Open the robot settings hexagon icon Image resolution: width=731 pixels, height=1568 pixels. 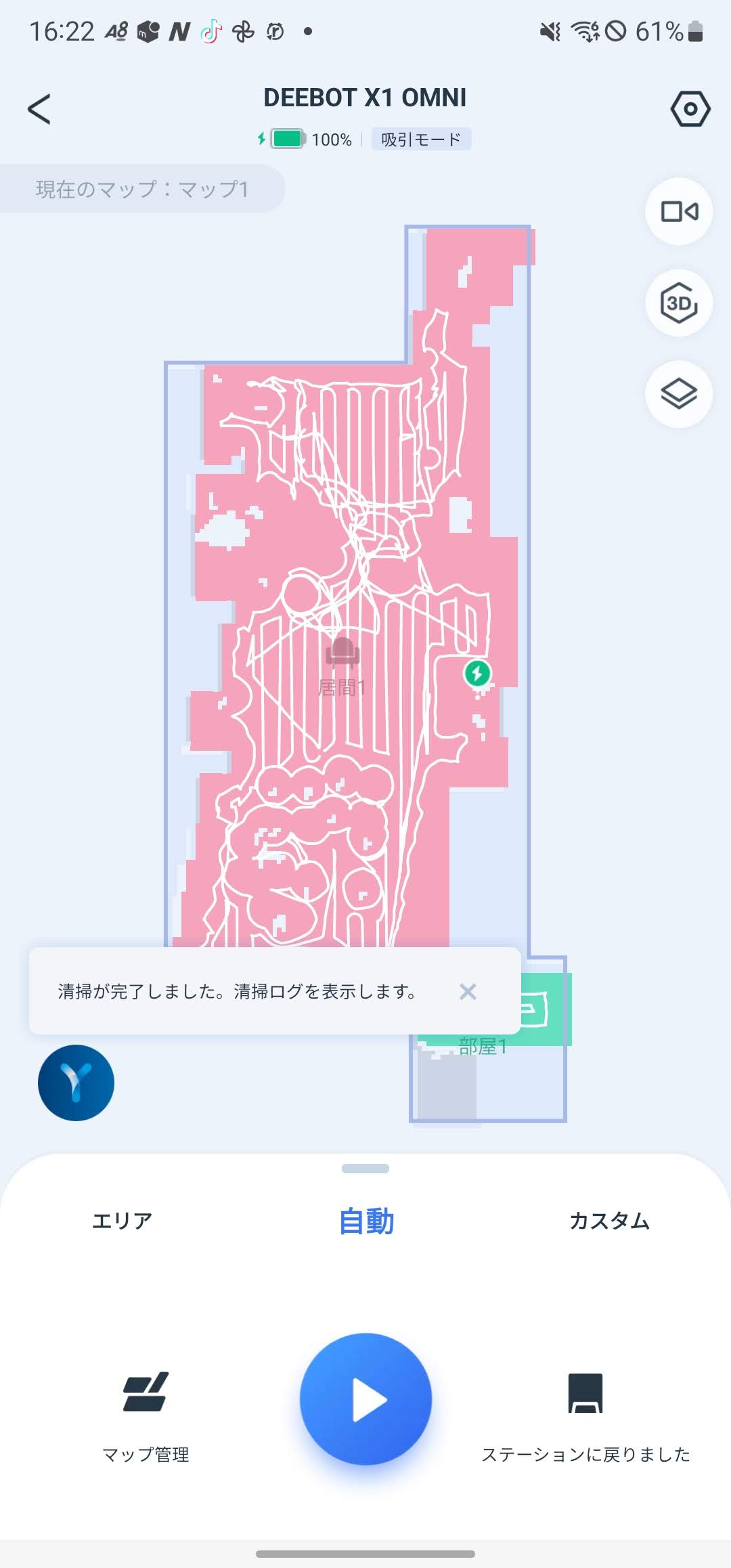[690, 109]
